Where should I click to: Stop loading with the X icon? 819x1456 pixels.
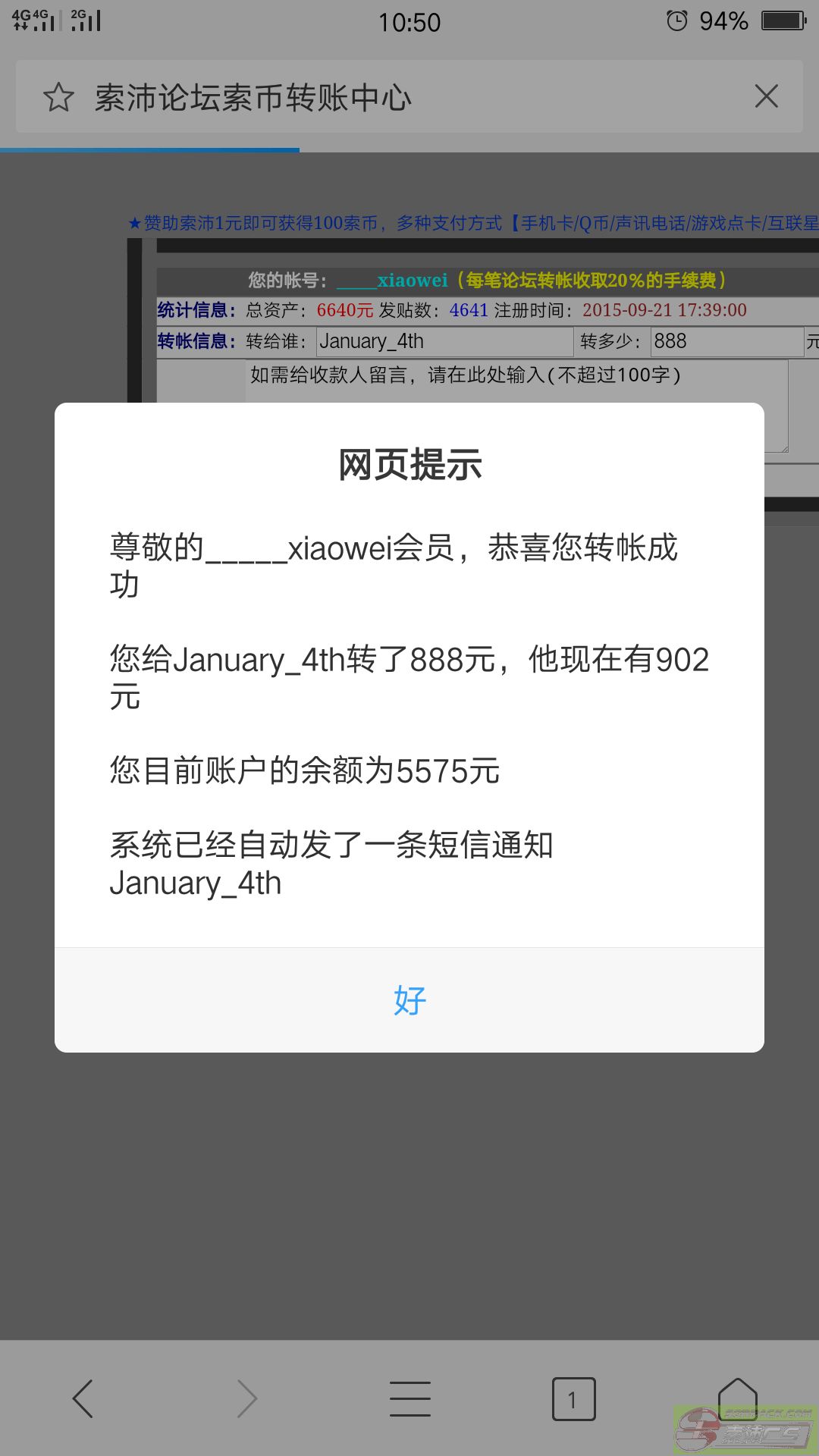[767, 96]
